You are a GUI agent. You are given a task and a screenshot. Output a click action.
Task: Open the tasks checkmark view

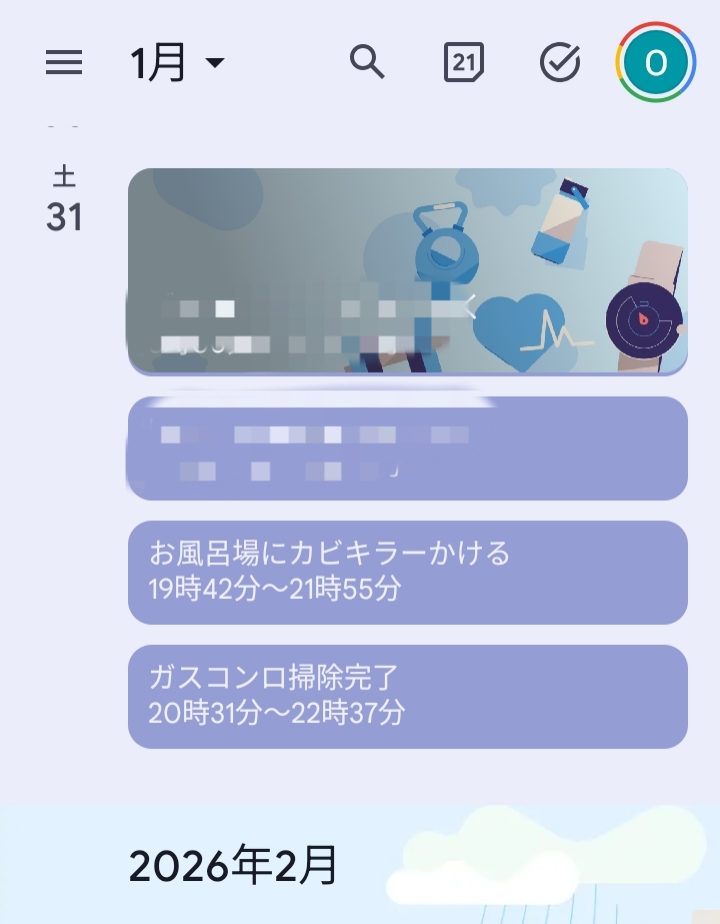coord(560,63)
